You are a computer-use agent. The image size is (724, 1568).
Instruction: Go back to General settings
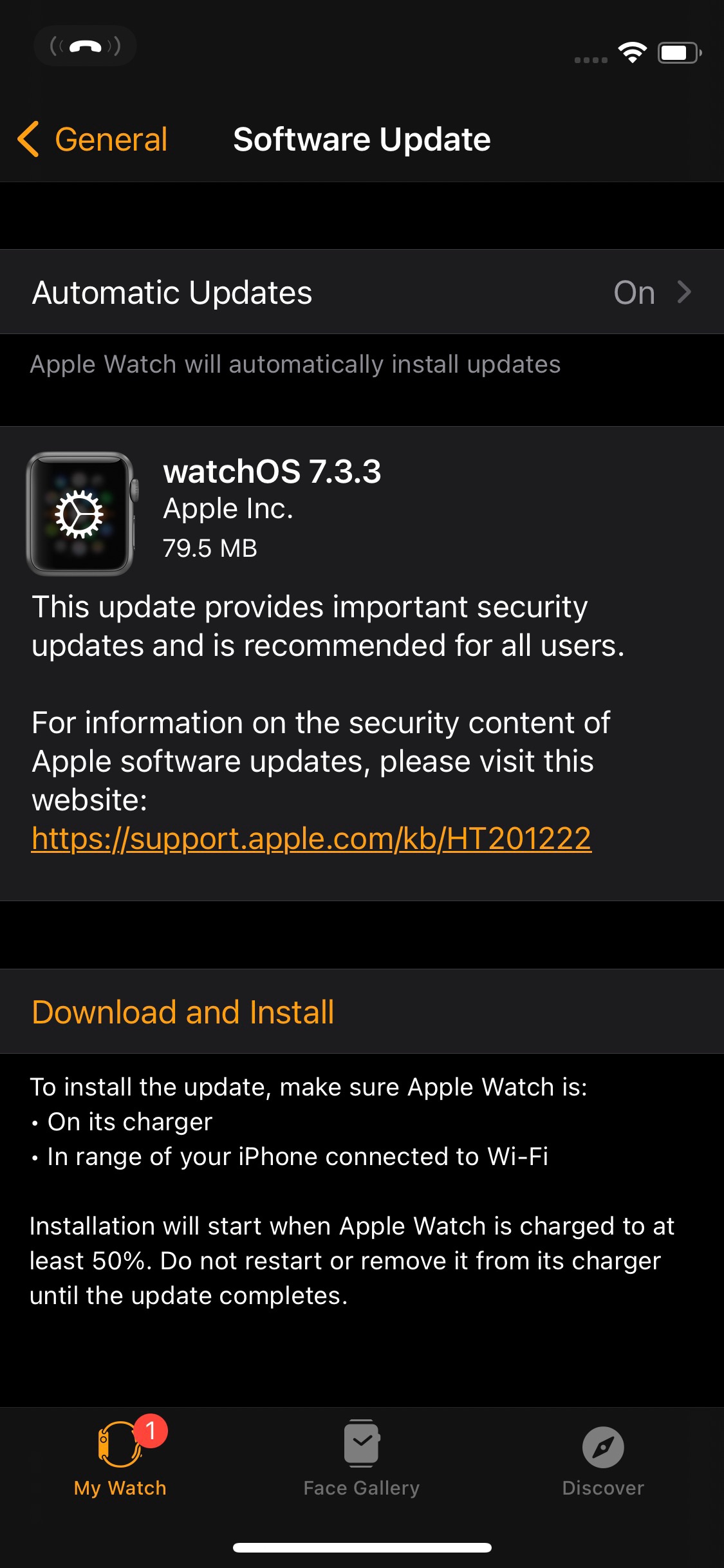tap(93, 140)
